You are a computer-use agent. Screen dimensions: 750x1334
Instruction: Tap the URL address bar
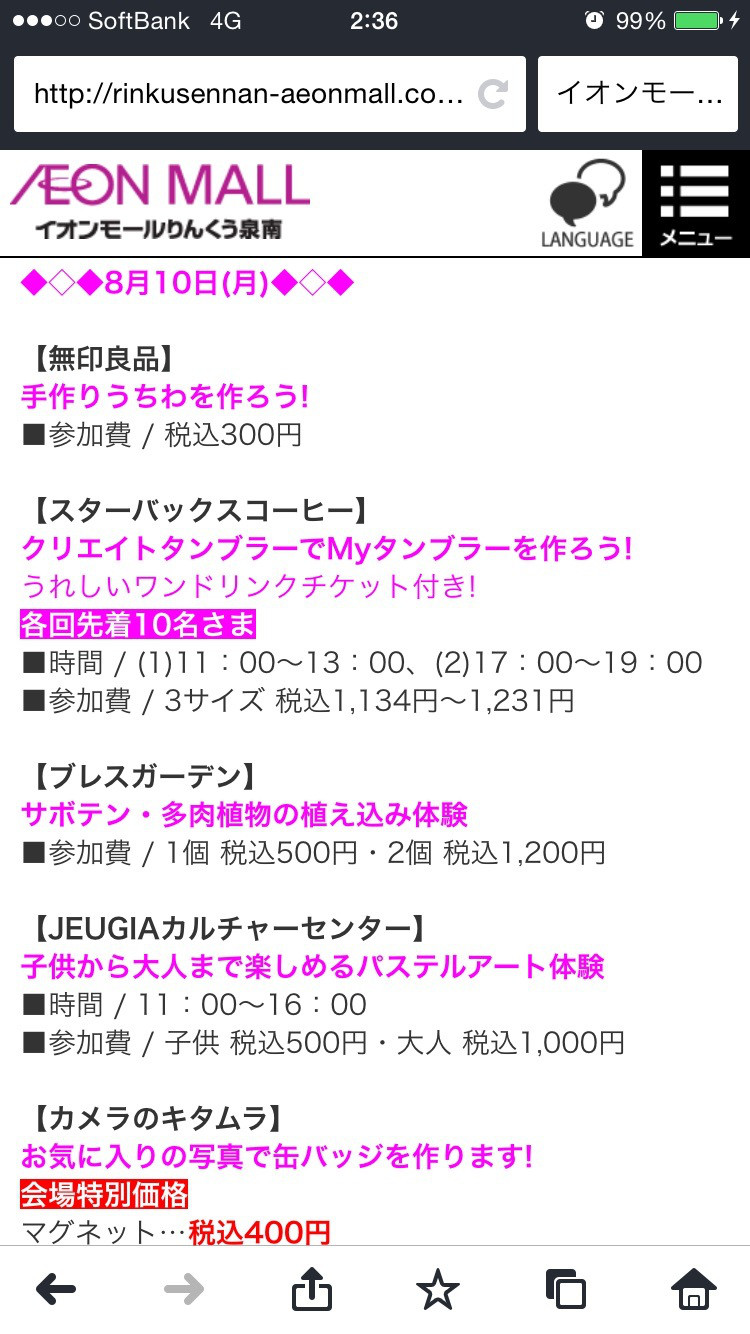pyautogui.click(x=269, y=94)
